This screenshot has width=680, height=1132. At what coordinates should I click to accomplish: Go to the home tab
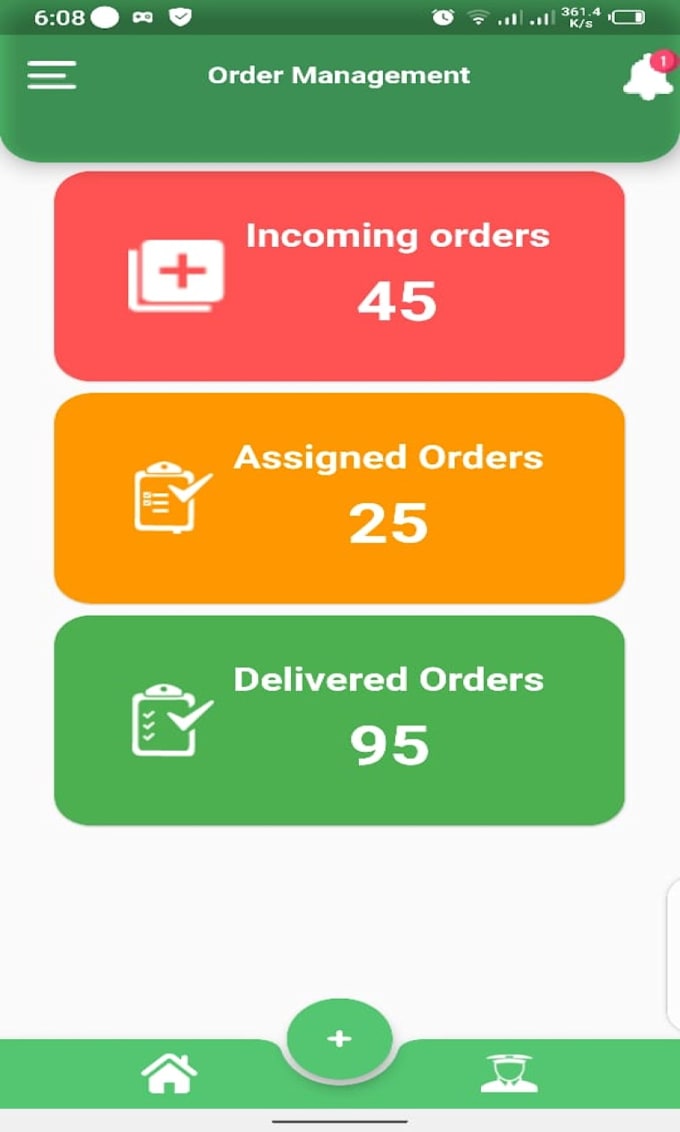pyautogui.click(x=169, y=1074)
